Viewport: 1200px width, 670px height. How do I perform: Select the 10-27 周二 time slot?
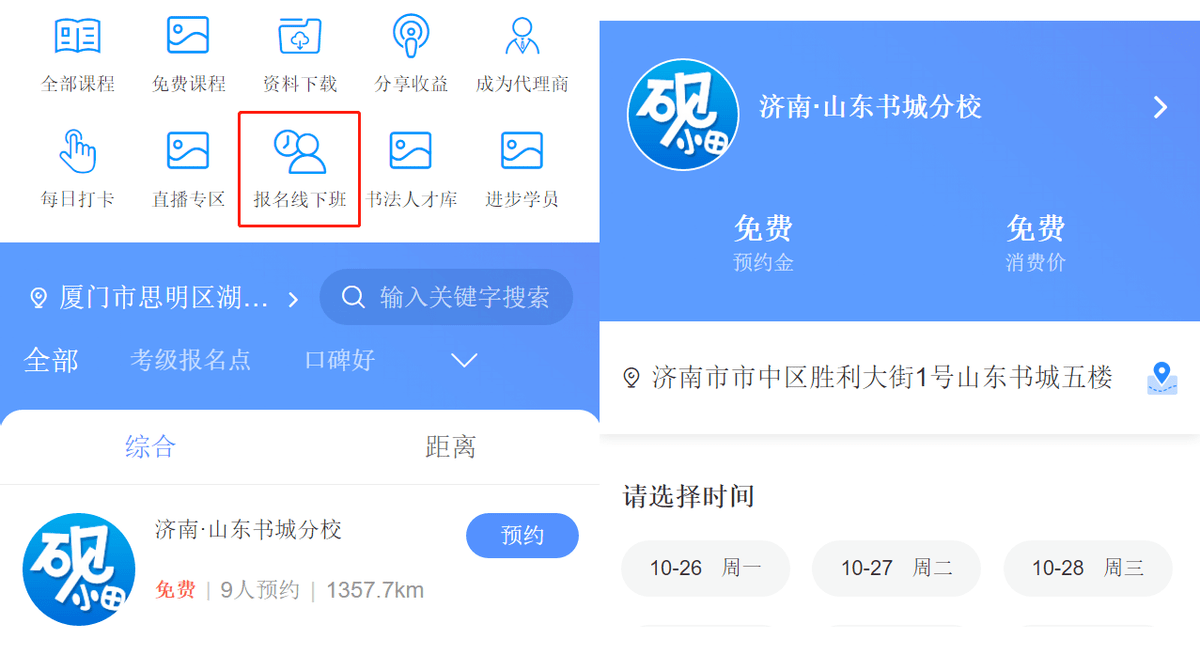coord(895,568)
